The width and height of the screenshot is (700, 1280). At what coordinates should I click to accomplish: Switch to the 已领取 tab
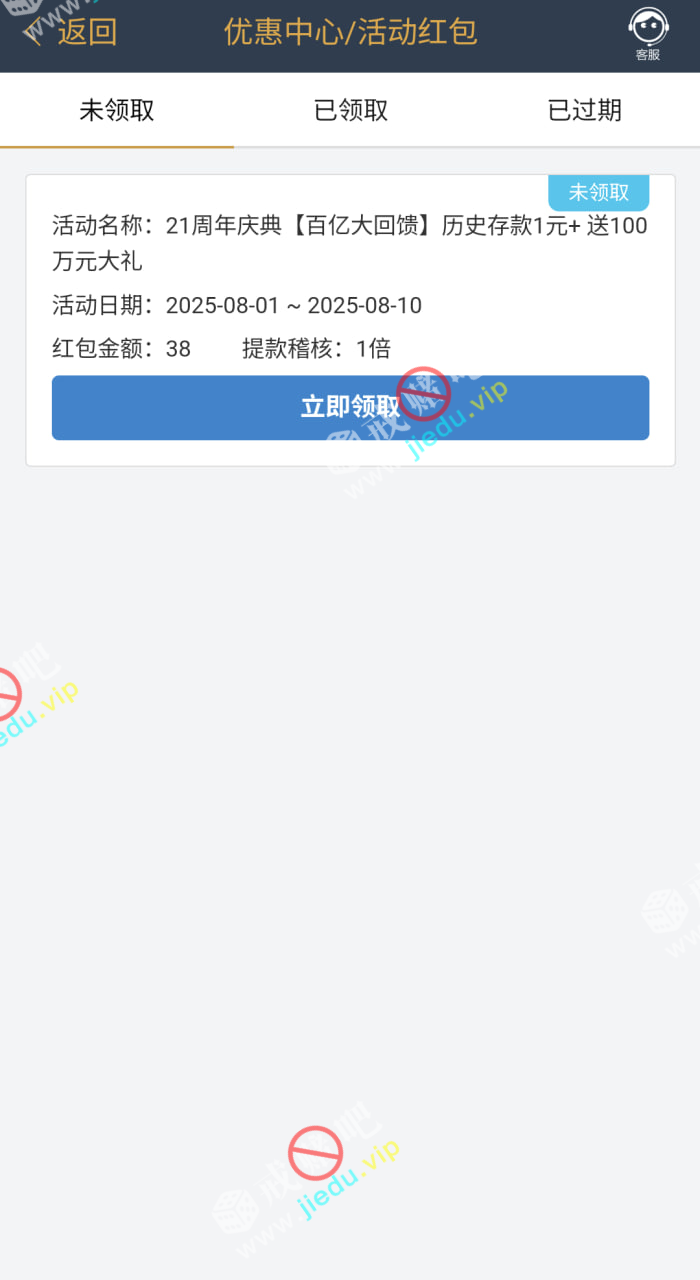click(350, 110)
